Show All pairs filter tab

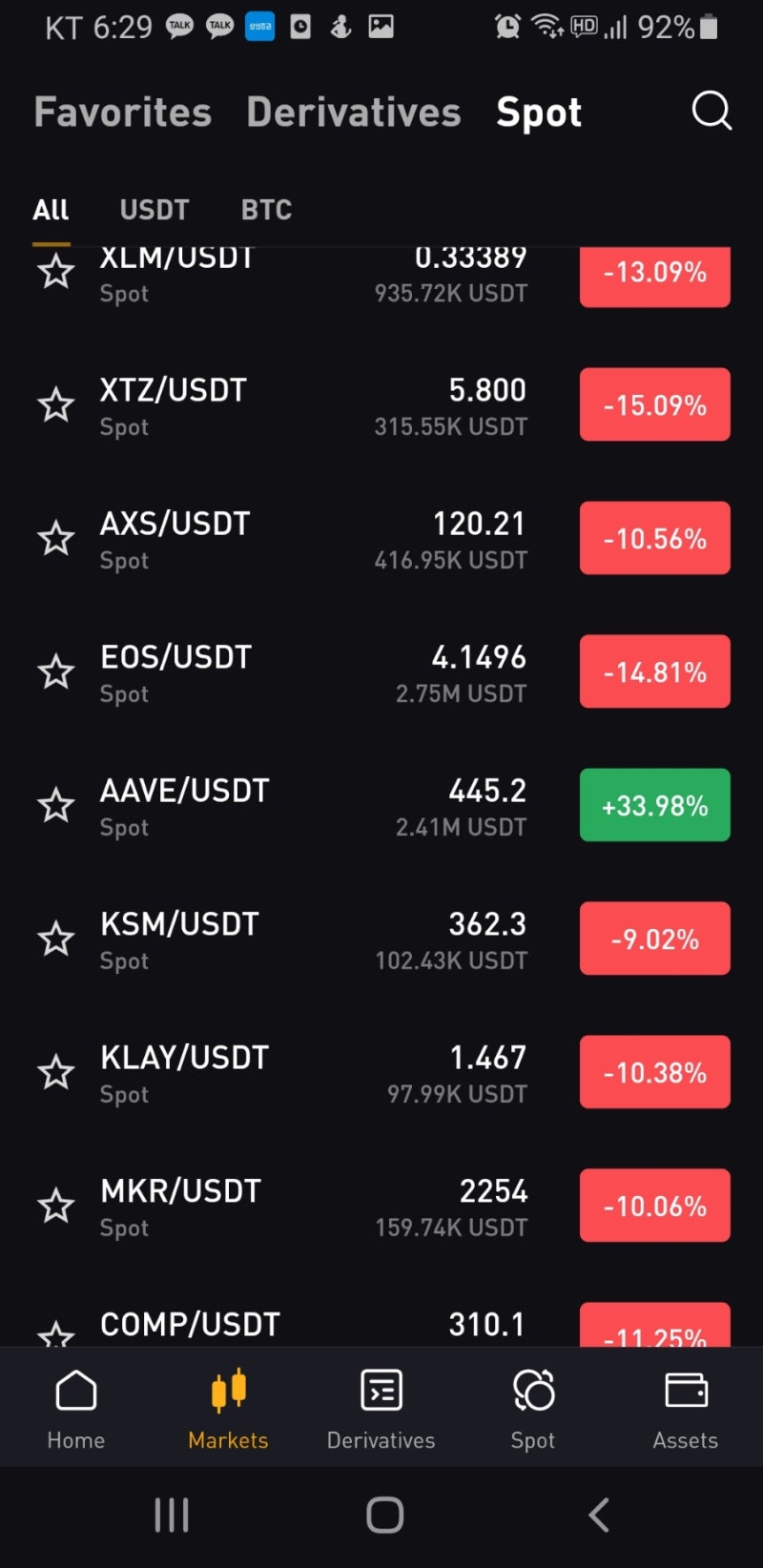pos(51,210)
